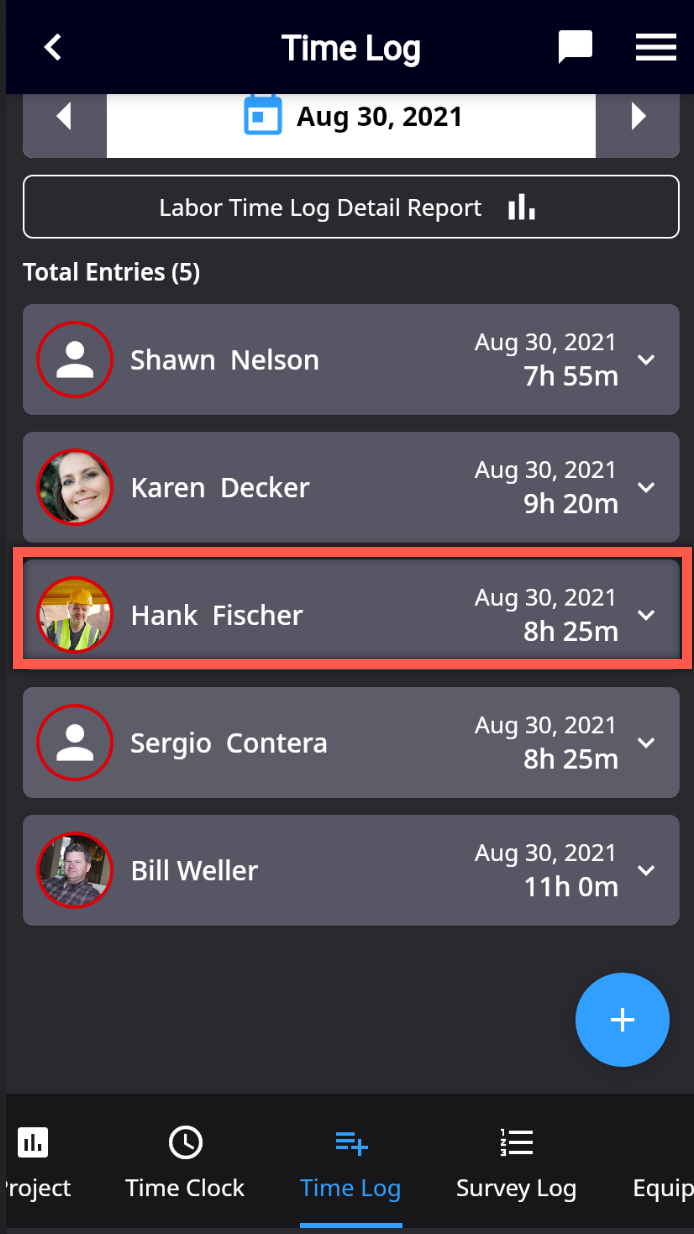Image resolution: width=694 pixels, height=1234 pixels.
Task: Add a new time log entry
Action: pos(622,1020)
